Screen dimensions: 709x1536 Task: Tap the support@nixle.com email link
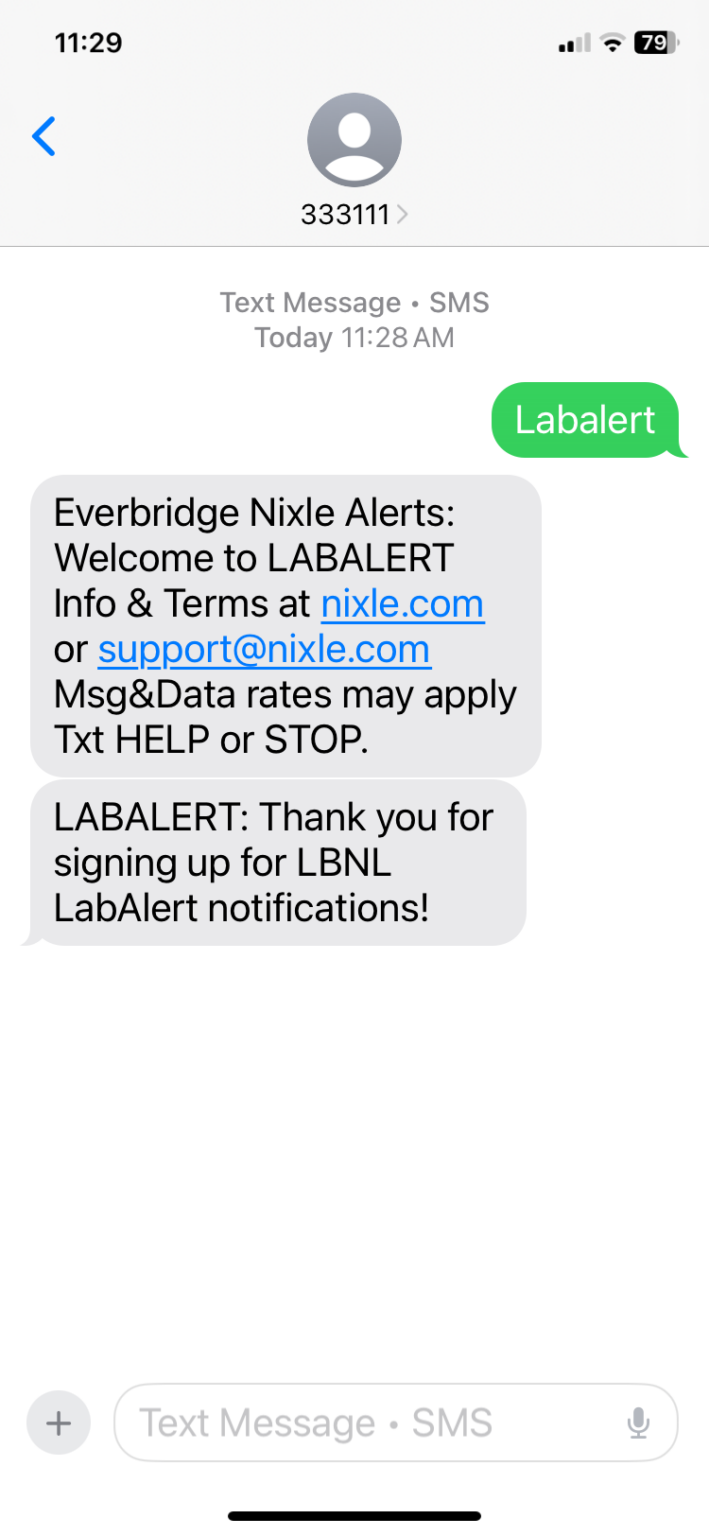click(264, 650)
